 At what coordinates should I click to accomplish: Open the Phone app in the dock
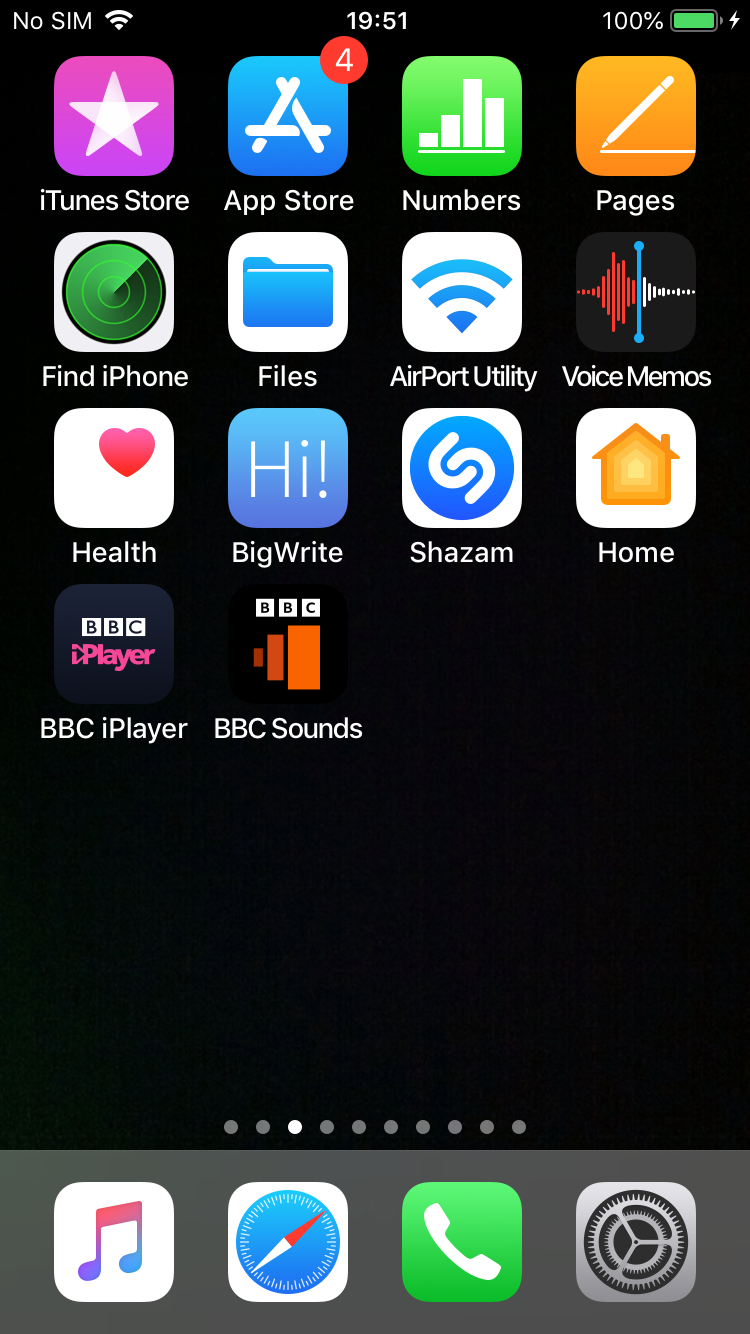pyautogui.click(x=462, y=1242)
